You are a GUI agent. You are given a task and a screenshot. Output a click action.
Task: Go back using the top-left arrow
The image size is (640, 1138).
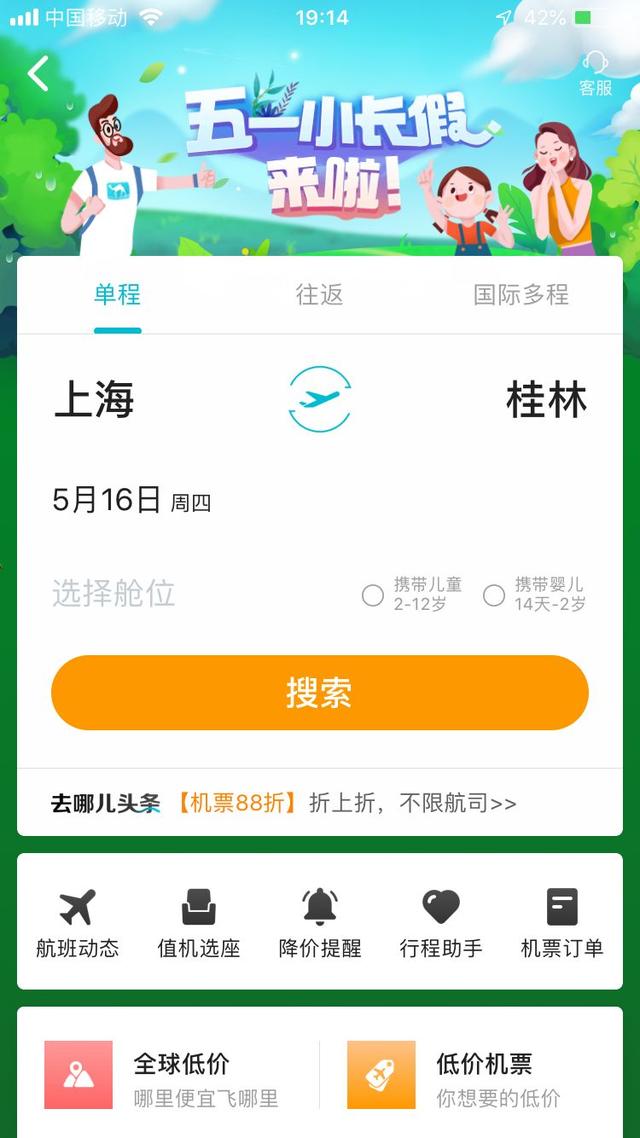[x=38, y=73]
